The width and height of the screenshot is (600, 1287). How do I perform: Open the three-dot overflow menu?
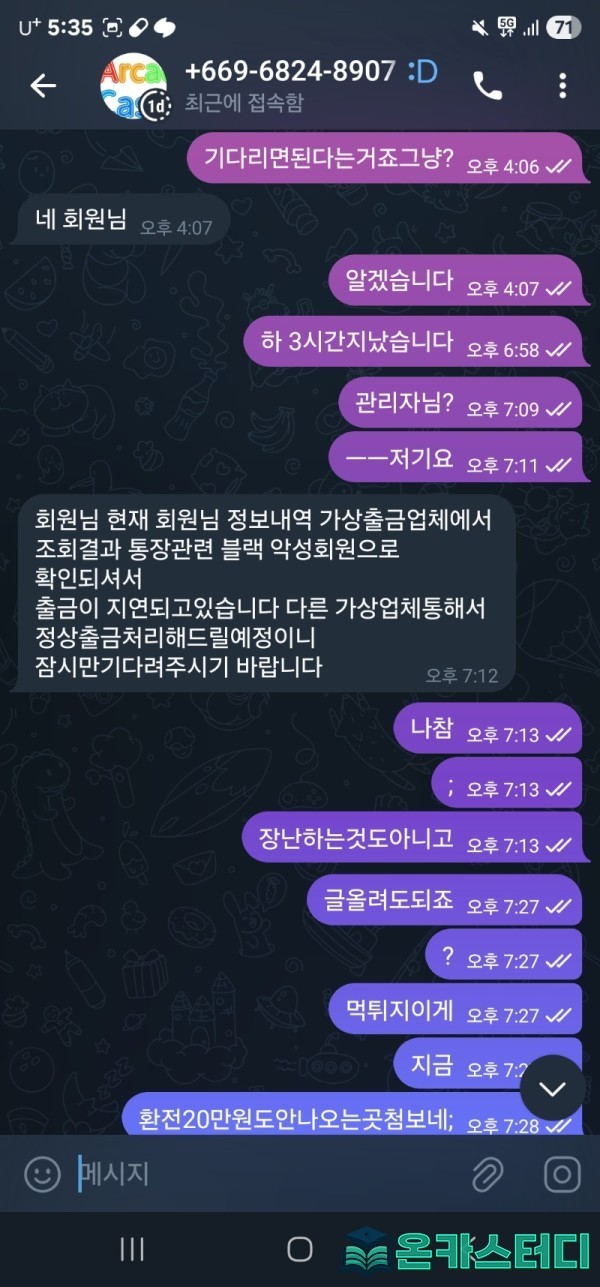click(x=562, y=86)
